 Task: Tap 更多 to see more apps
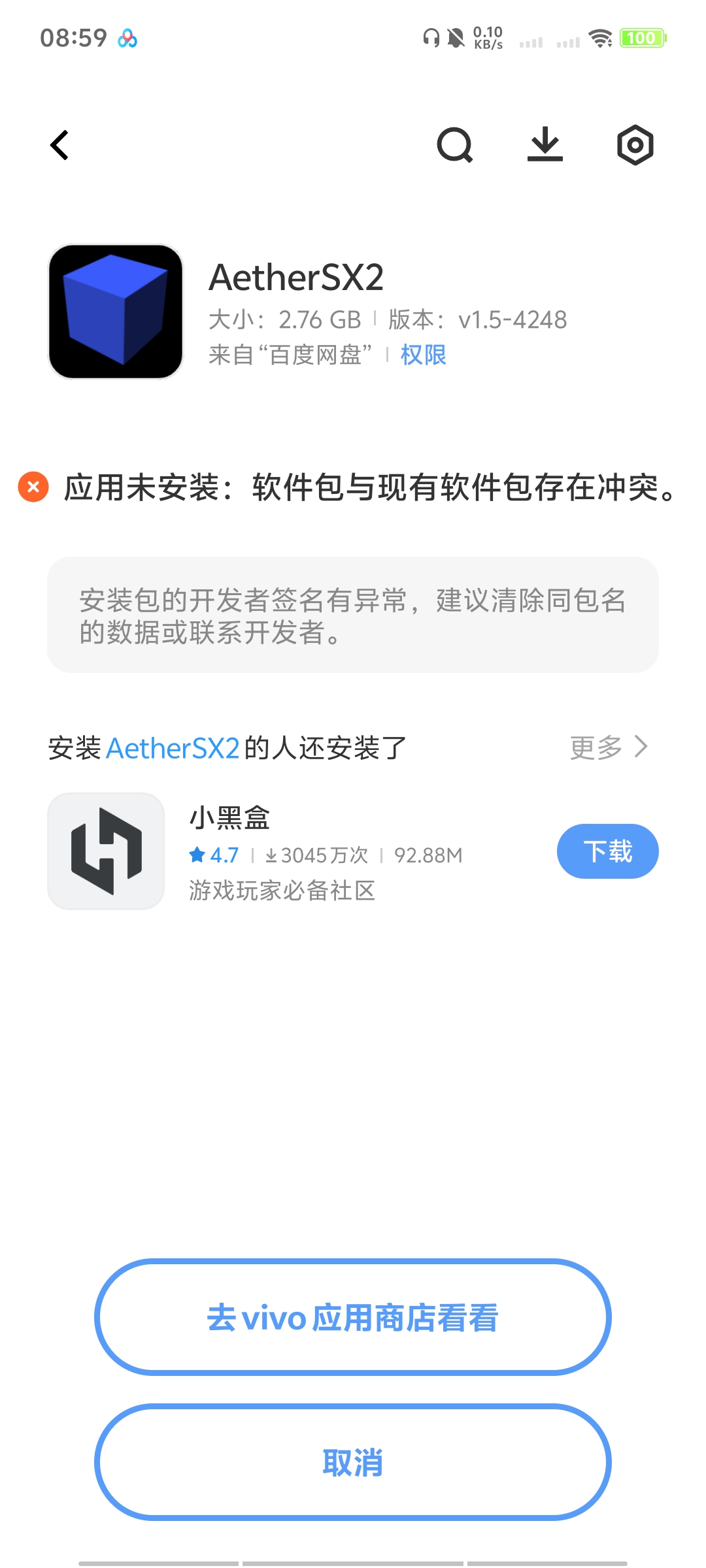608,747
